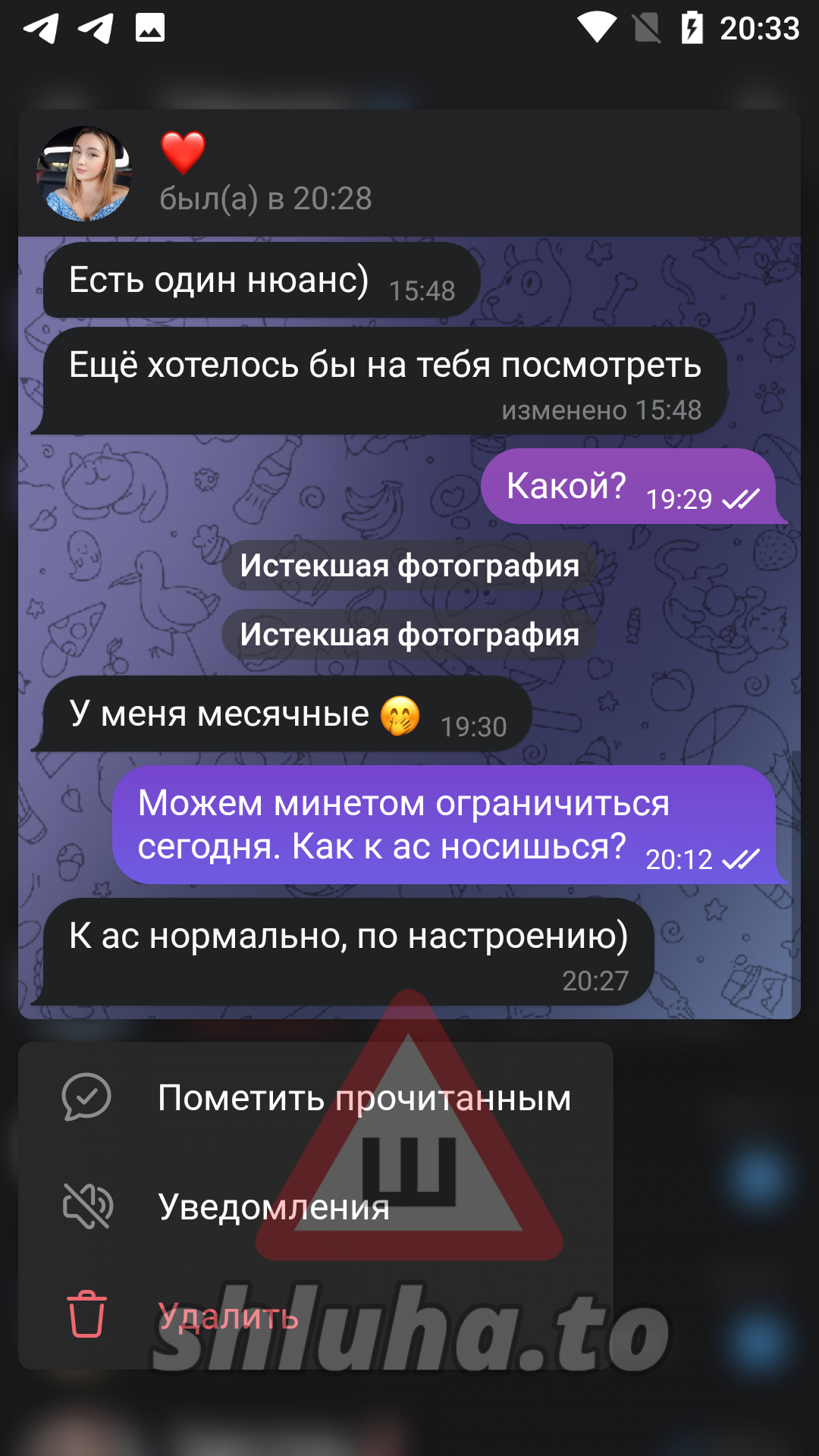Select "Пометить прочитанным" option
Screen dimensions: 819x1456
coord(315,1097)
